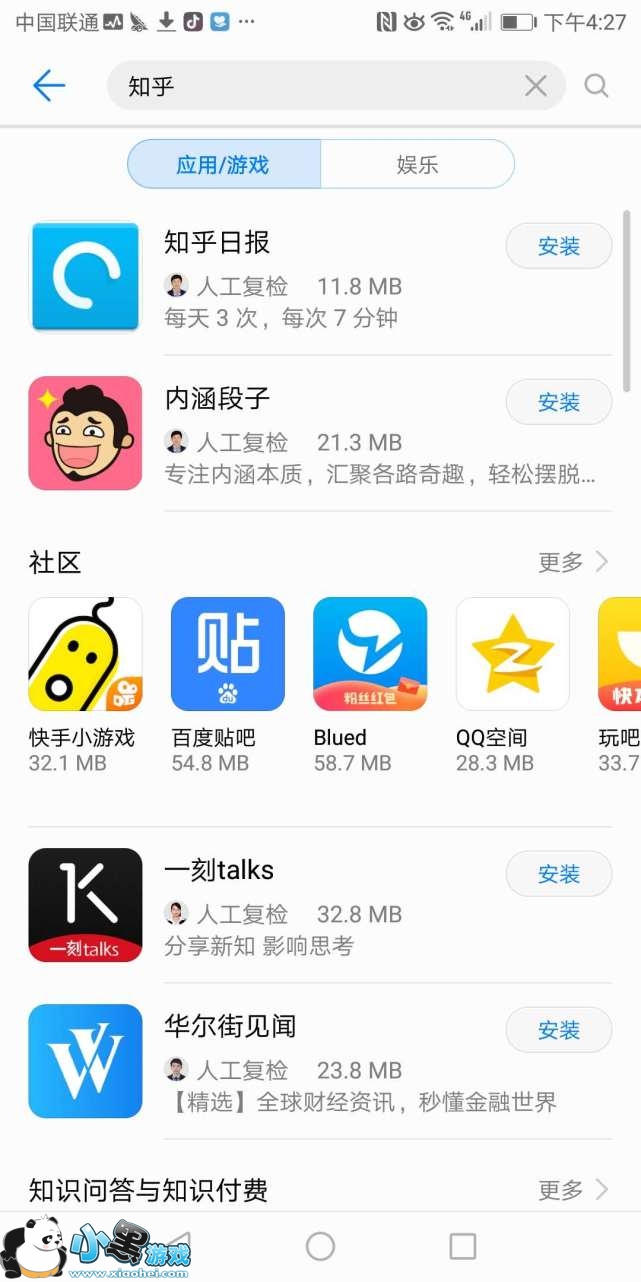Open recent apps overview
This screenshot has height=1282, width=641.
(462, 1246)
